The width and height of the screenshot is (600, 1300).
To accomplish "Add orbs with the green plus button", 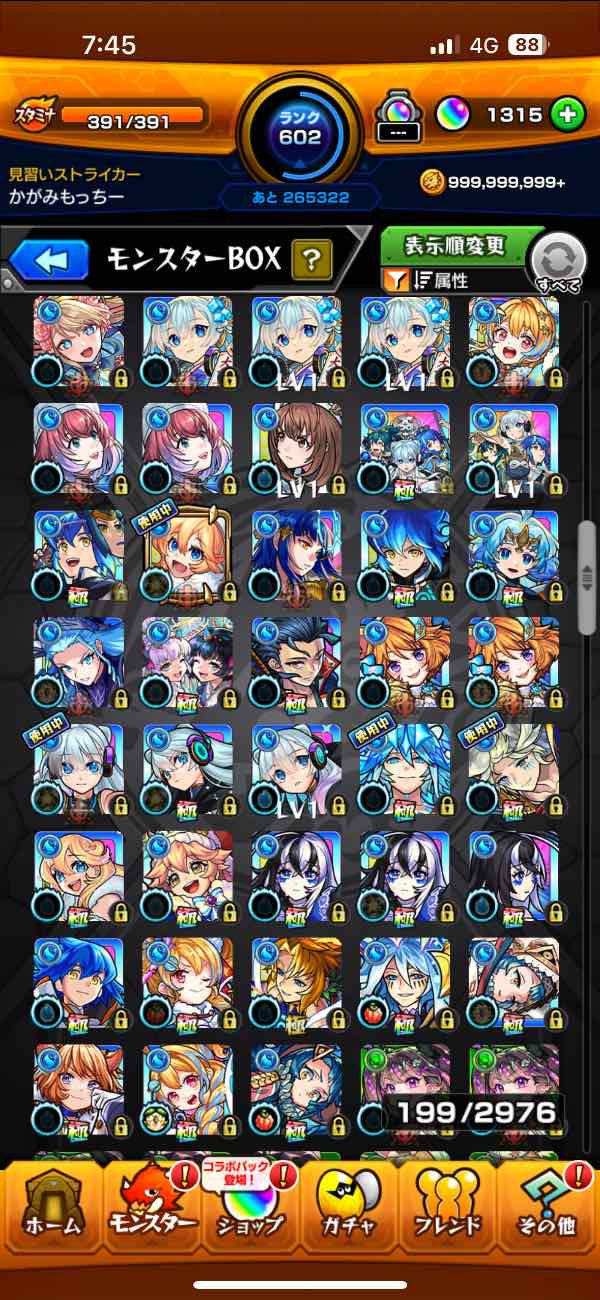I will [566, 115].
